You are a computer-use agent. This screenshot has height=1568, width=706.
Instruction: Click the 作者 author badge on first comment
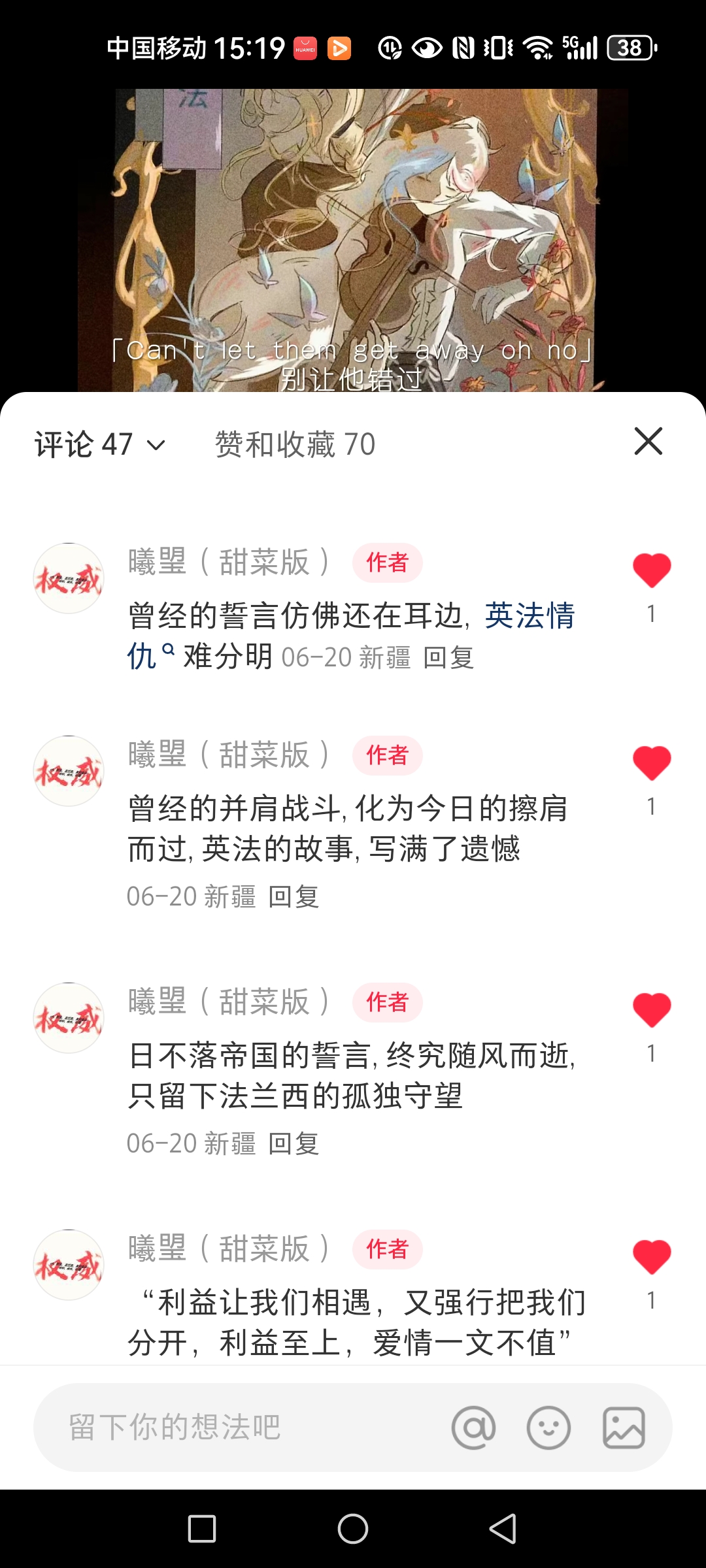tap(388, 563)
